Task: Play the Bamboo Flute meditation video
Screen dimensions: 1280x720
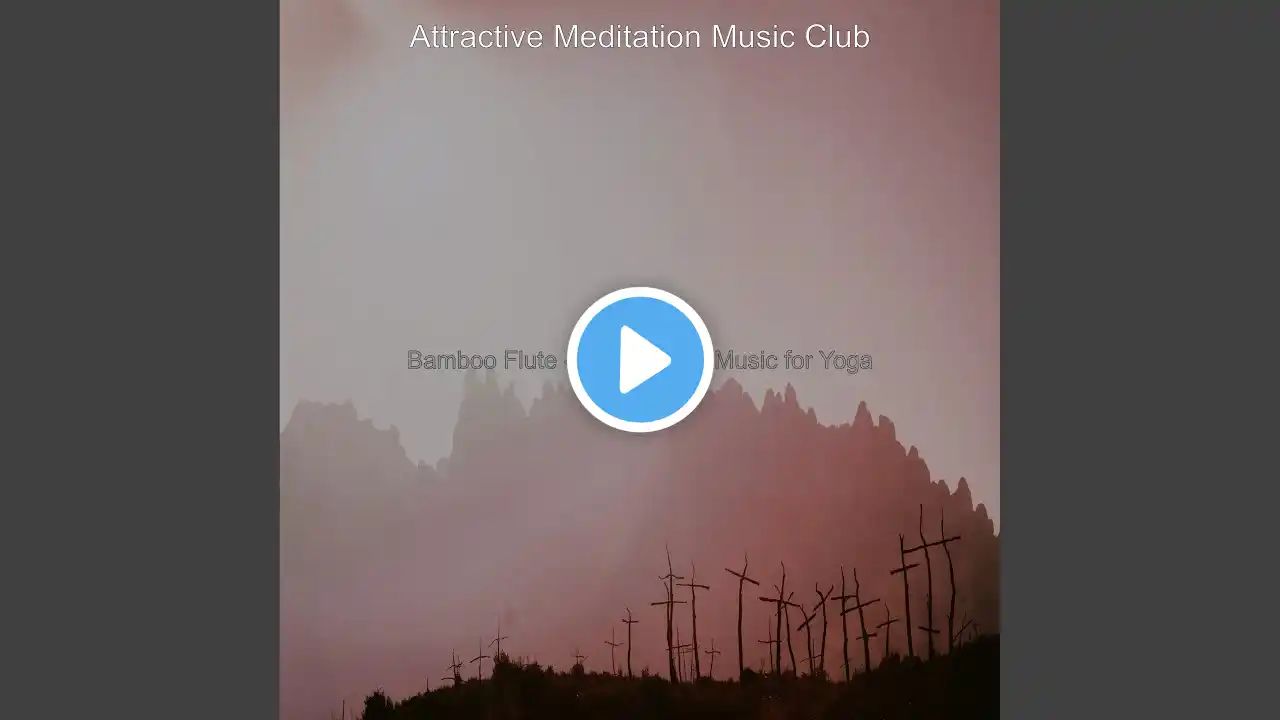Action: pos(640,360)
